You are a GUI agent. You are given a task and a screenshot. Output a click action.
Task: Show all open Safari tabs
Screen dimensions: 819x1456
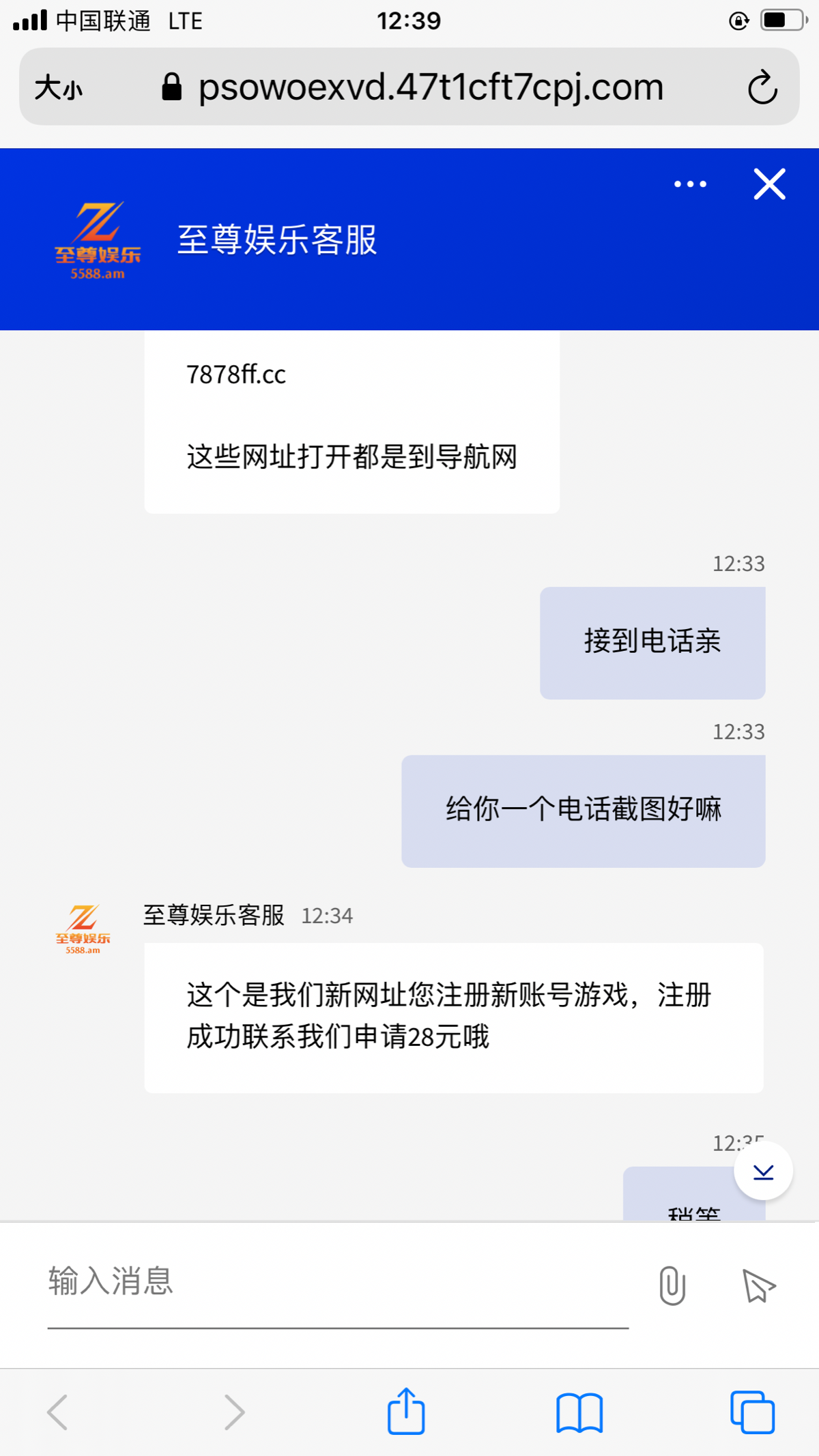pos(752,1412)
